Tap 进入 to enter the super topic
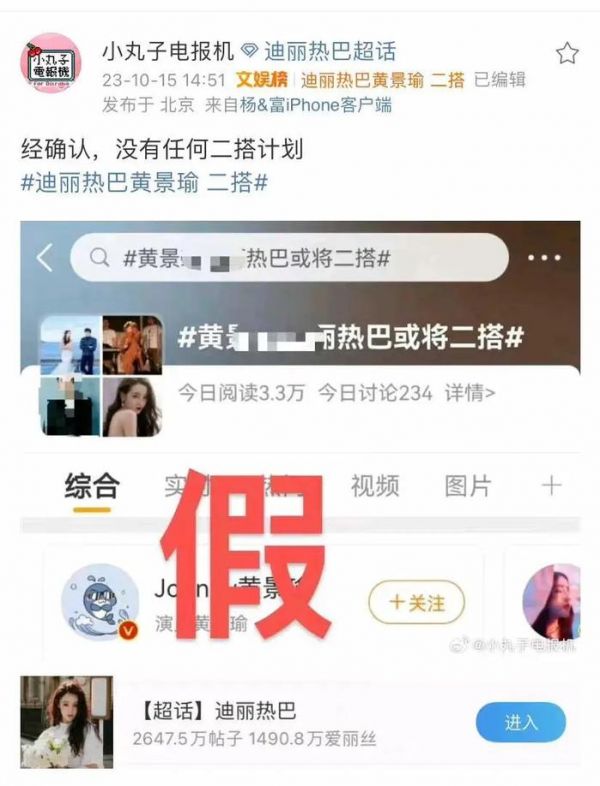600x786 pixels. 521,722
